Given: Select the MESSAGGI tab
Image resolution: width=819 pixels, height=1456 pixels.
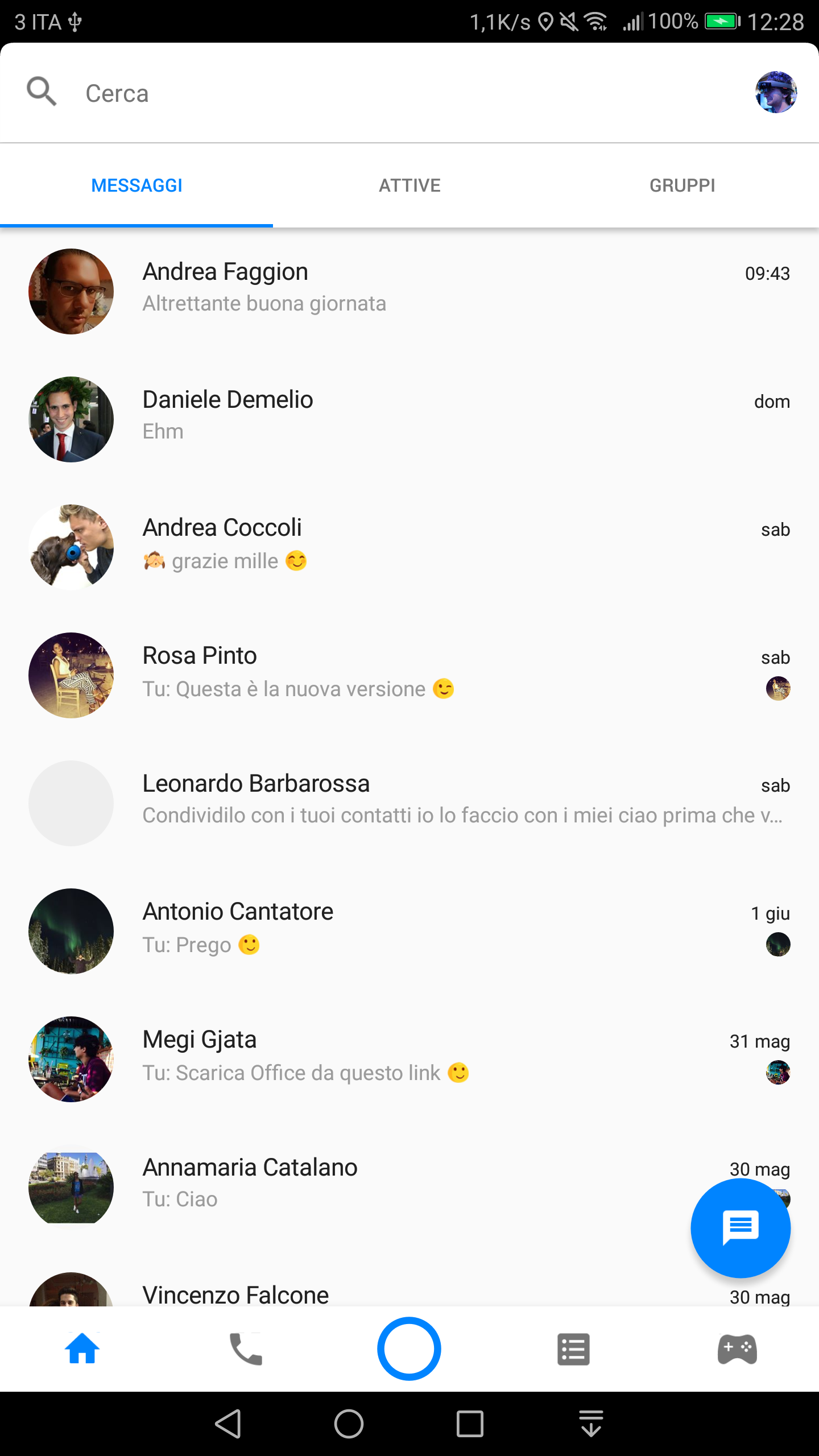Looking at the screenshot, I should tap(136, 185).
